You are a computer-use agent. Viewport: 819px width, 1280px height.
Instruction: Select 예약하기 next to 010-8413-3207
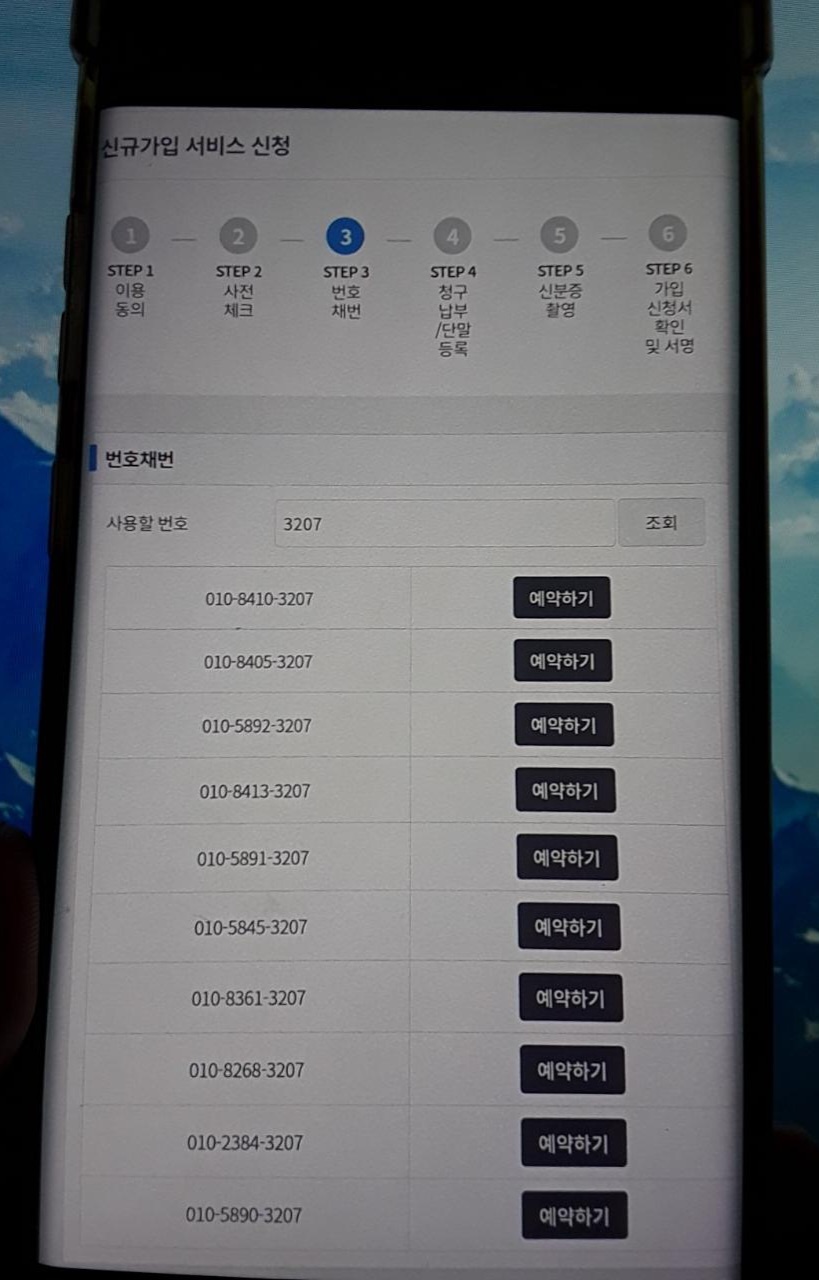tap(565, 791)
